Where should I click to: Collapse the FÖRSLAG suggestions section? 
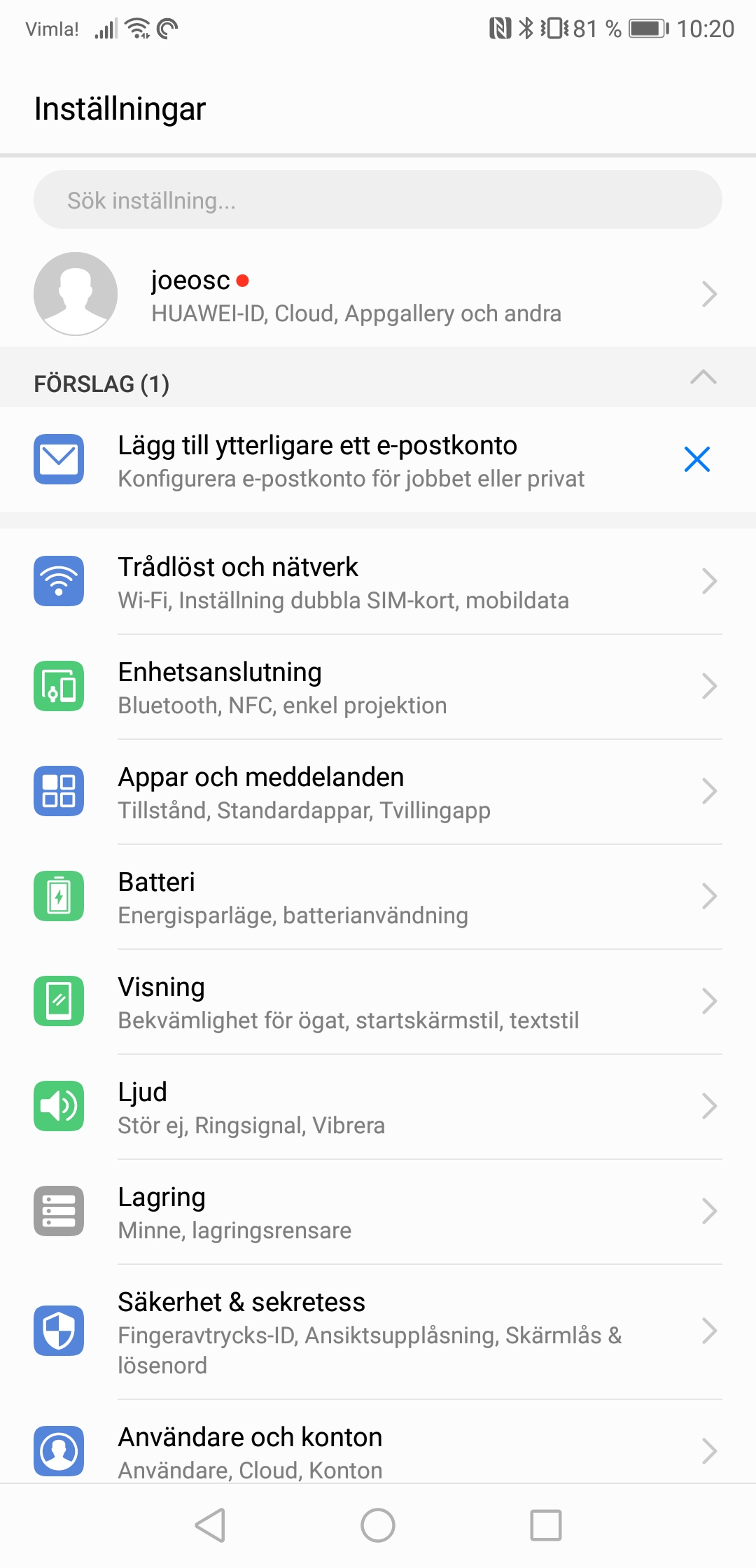tap(703, 378)
